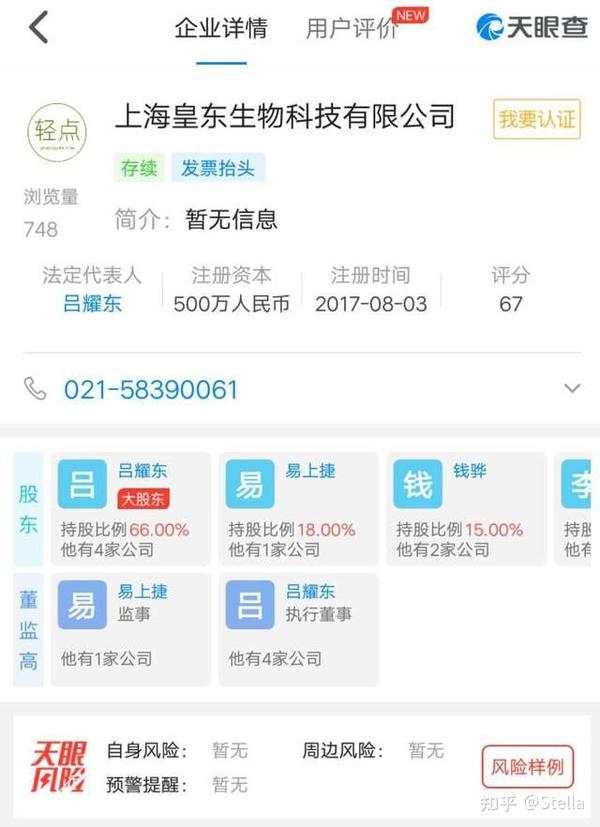600x827 pixels.
Task: Open legal representative 吕耀东 link
Action: click(x=92, y=303)
